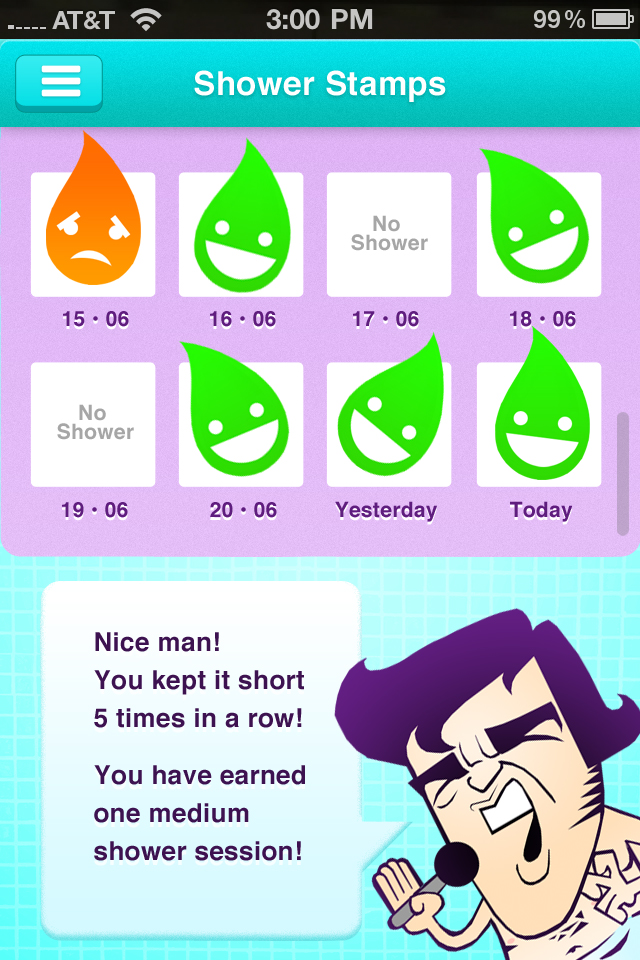Open Yesterday's shower stamp

[x=389, y=424]
